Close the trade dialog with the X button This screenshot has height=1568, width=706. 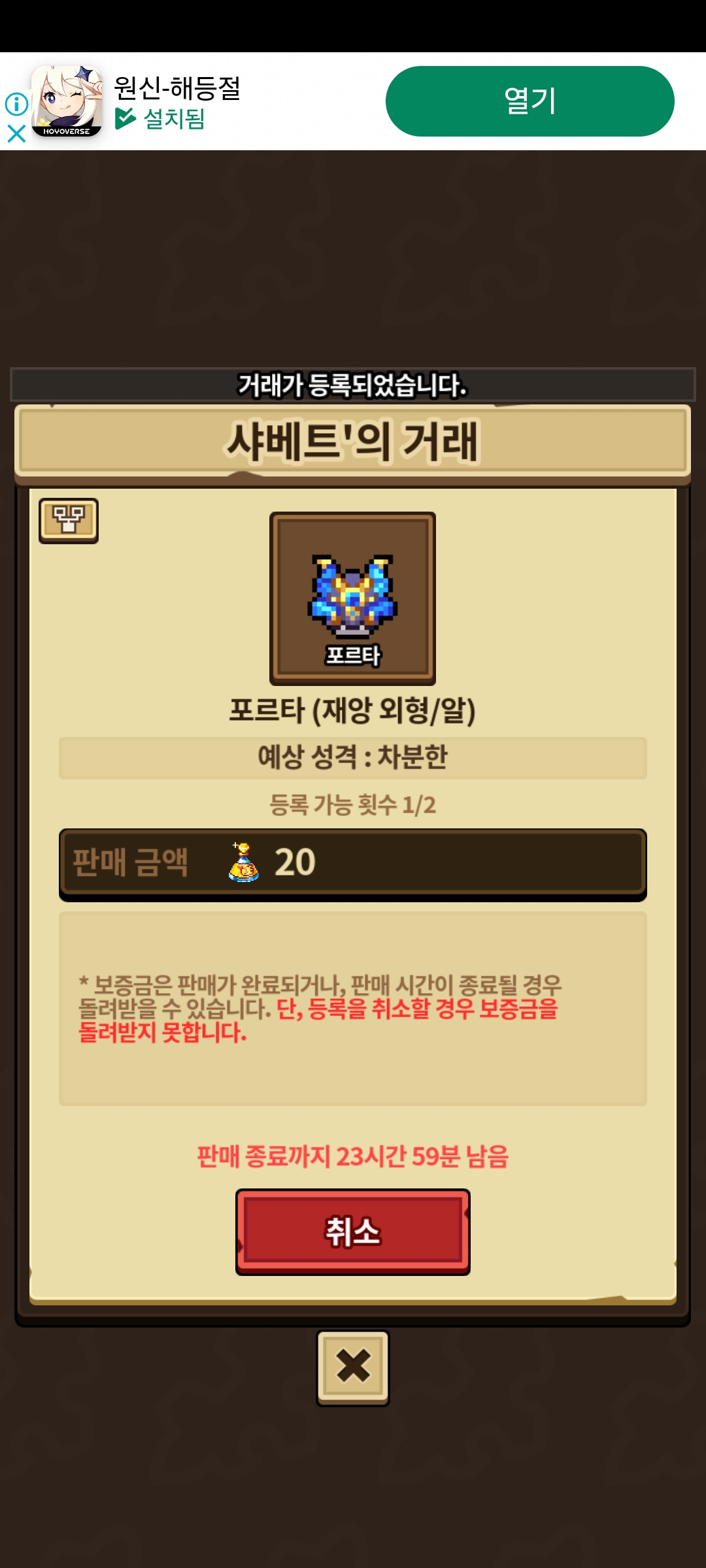pyautogui.click(x=353, y=1367)
